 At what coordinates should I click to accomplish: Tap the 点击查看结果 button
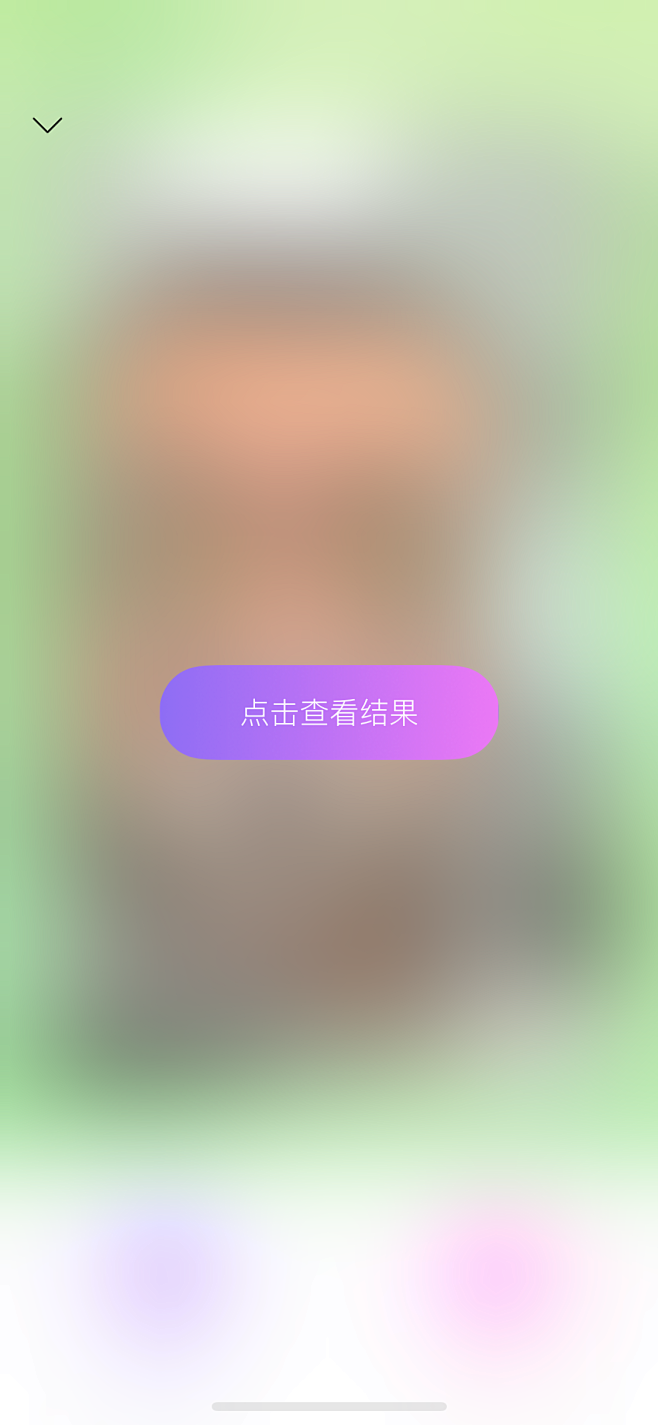329,712
